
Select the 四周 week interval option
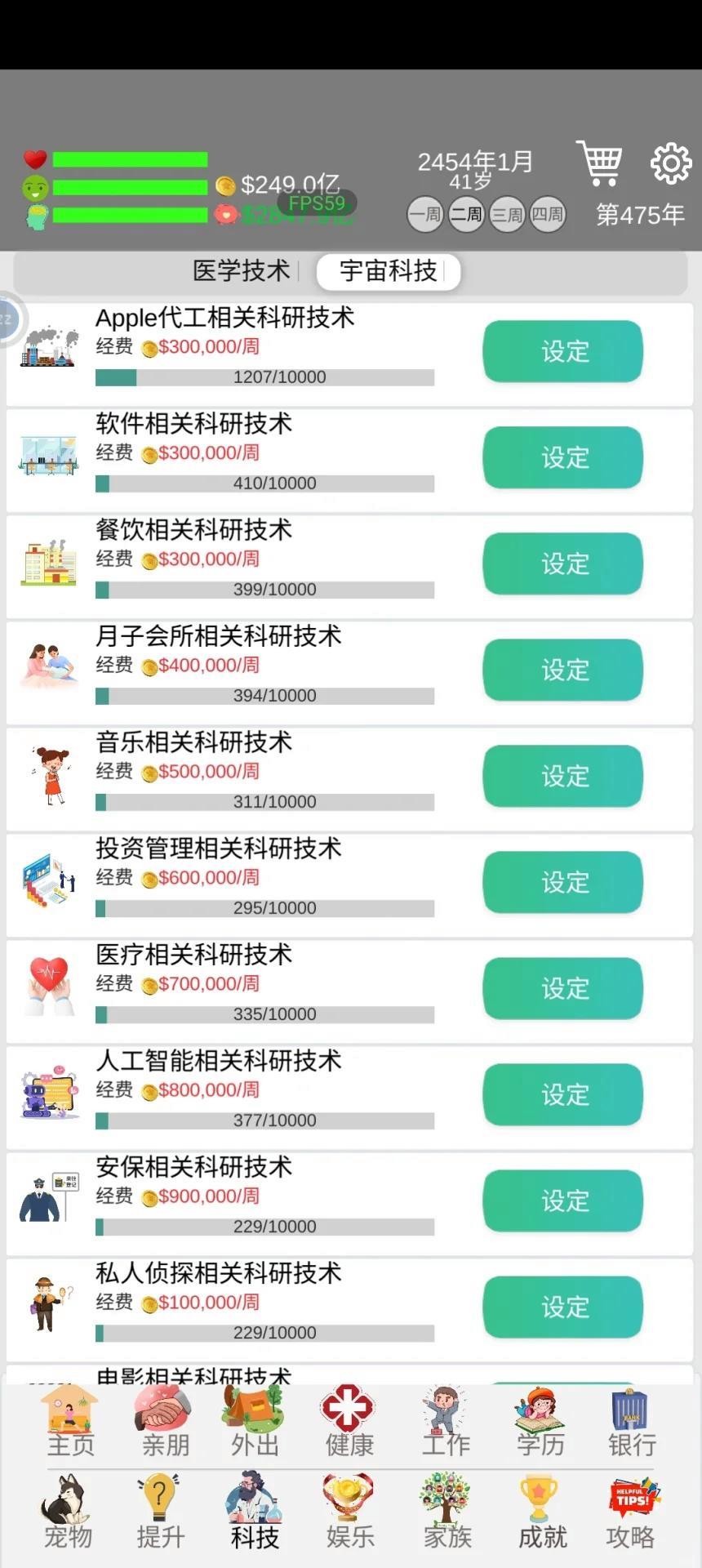(x=548, y=213)
